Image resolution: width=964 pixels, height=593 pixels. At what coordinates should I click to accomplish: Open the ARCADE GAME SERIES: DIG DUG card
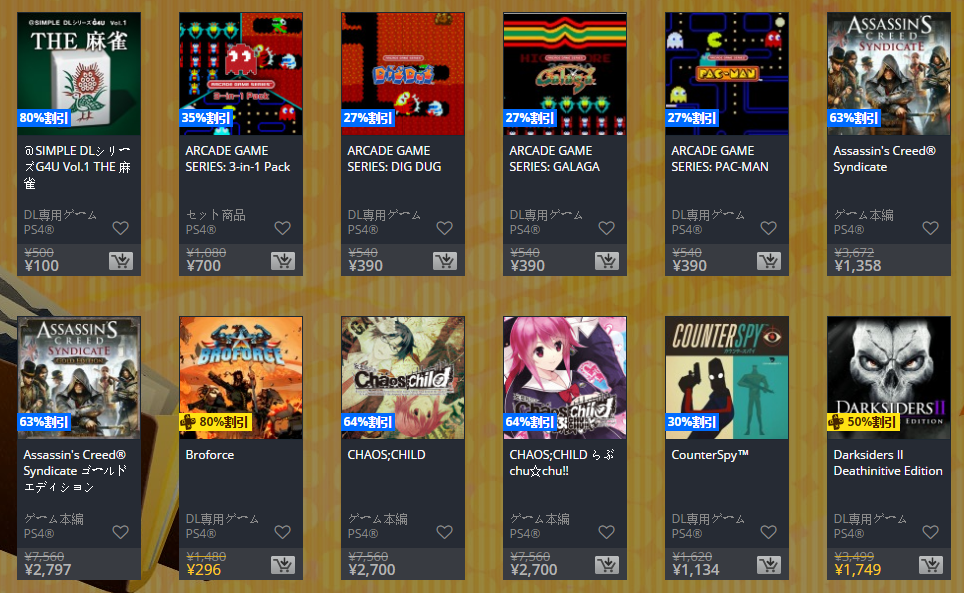tap(403, 75)
